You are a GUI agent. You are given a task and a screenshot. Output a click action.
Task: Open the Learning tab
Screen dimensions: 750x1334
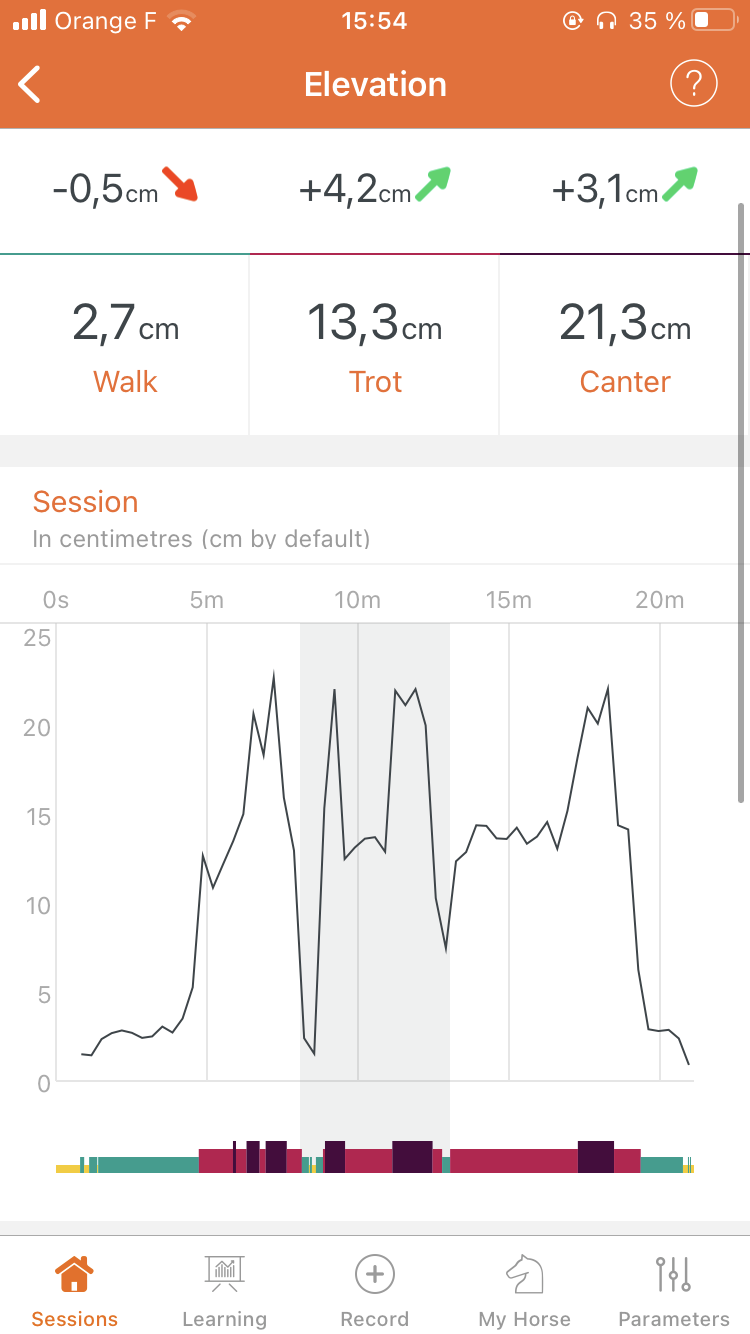click(224, 1291)
